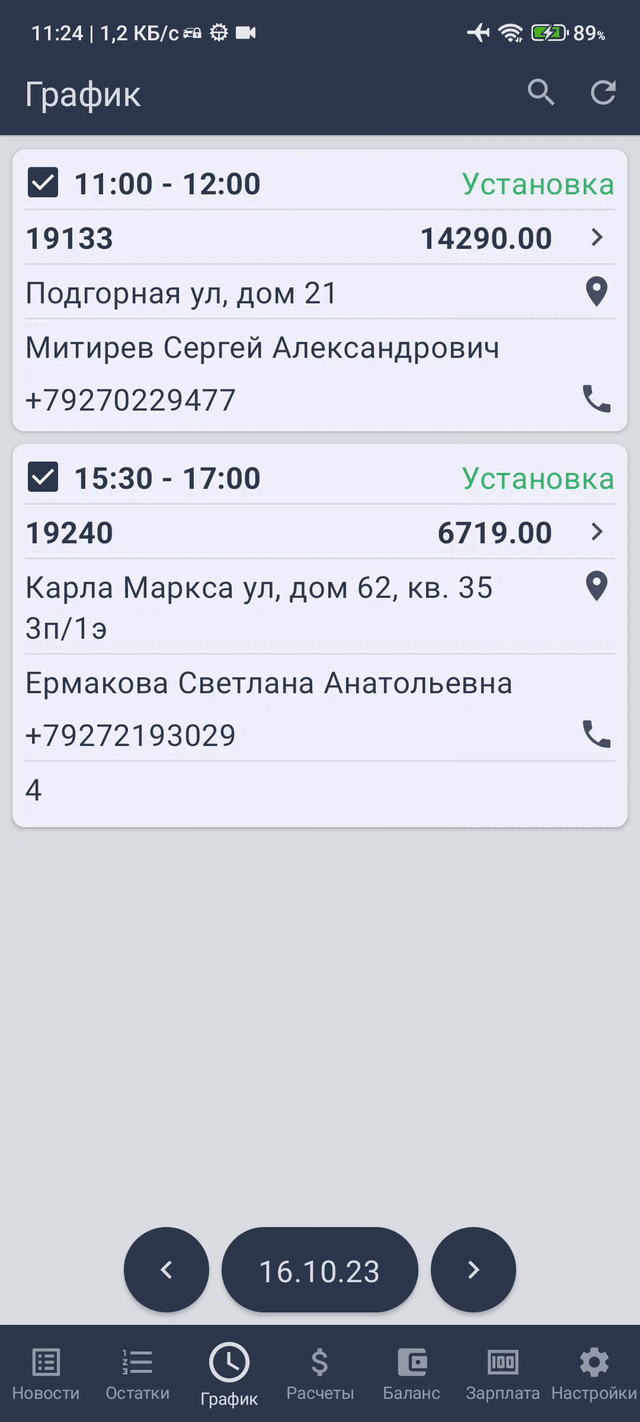The image size is (640, 1422).
Task: Open the Настройки tab
Action: coord(594,1374)
